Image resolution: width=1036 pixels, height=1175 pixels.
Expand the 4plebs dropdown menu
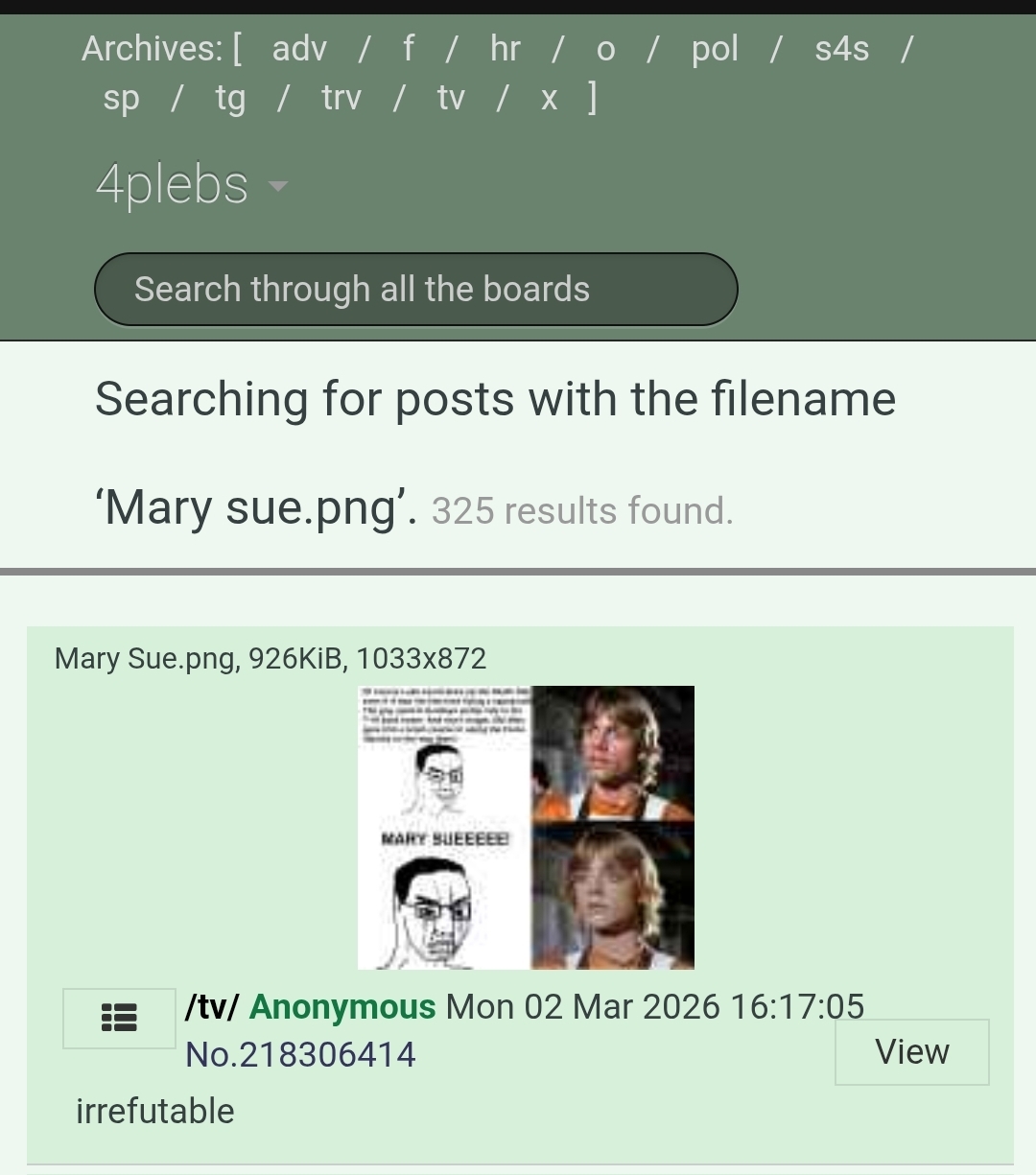[x=191, y=185]
